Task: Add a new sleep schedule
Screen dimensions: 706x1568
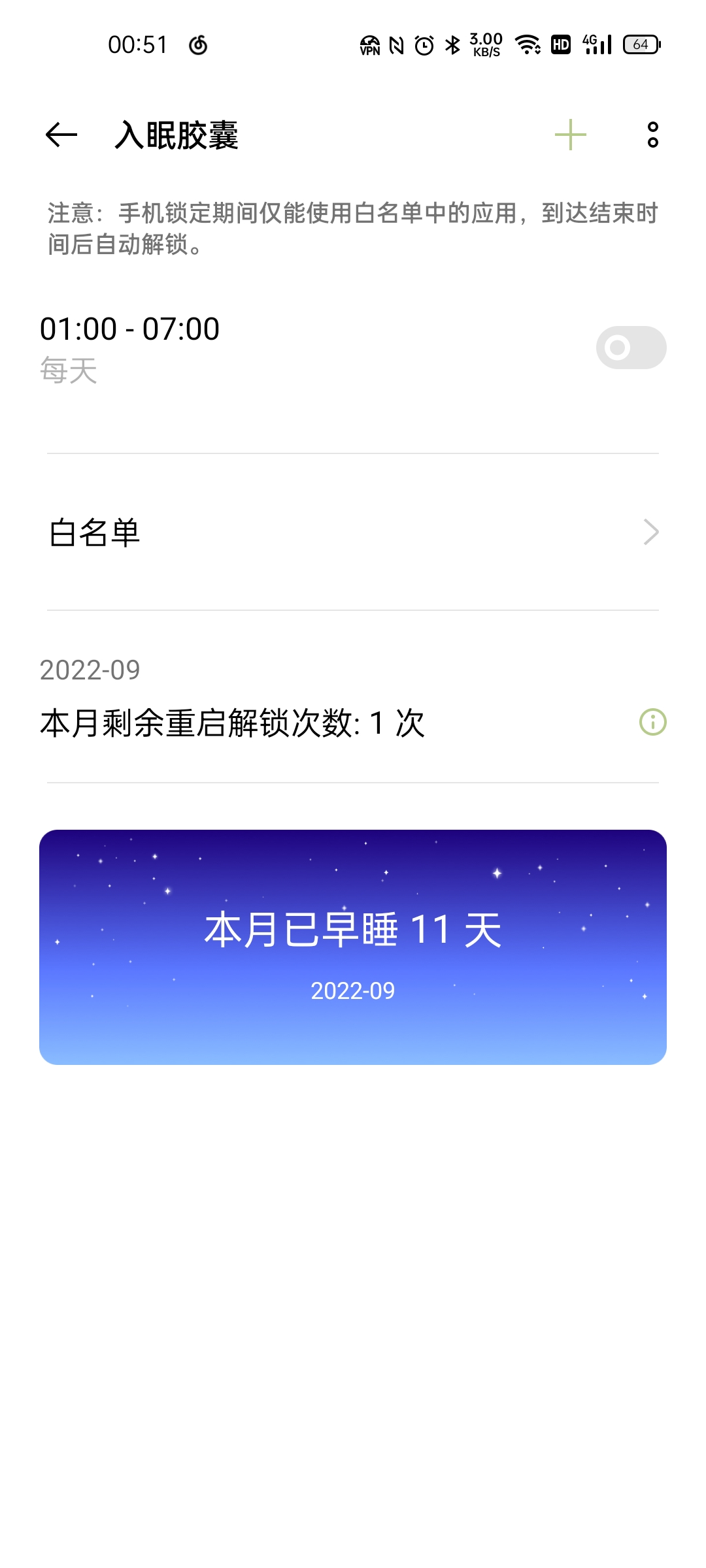Action: click(x=570, y=135)
